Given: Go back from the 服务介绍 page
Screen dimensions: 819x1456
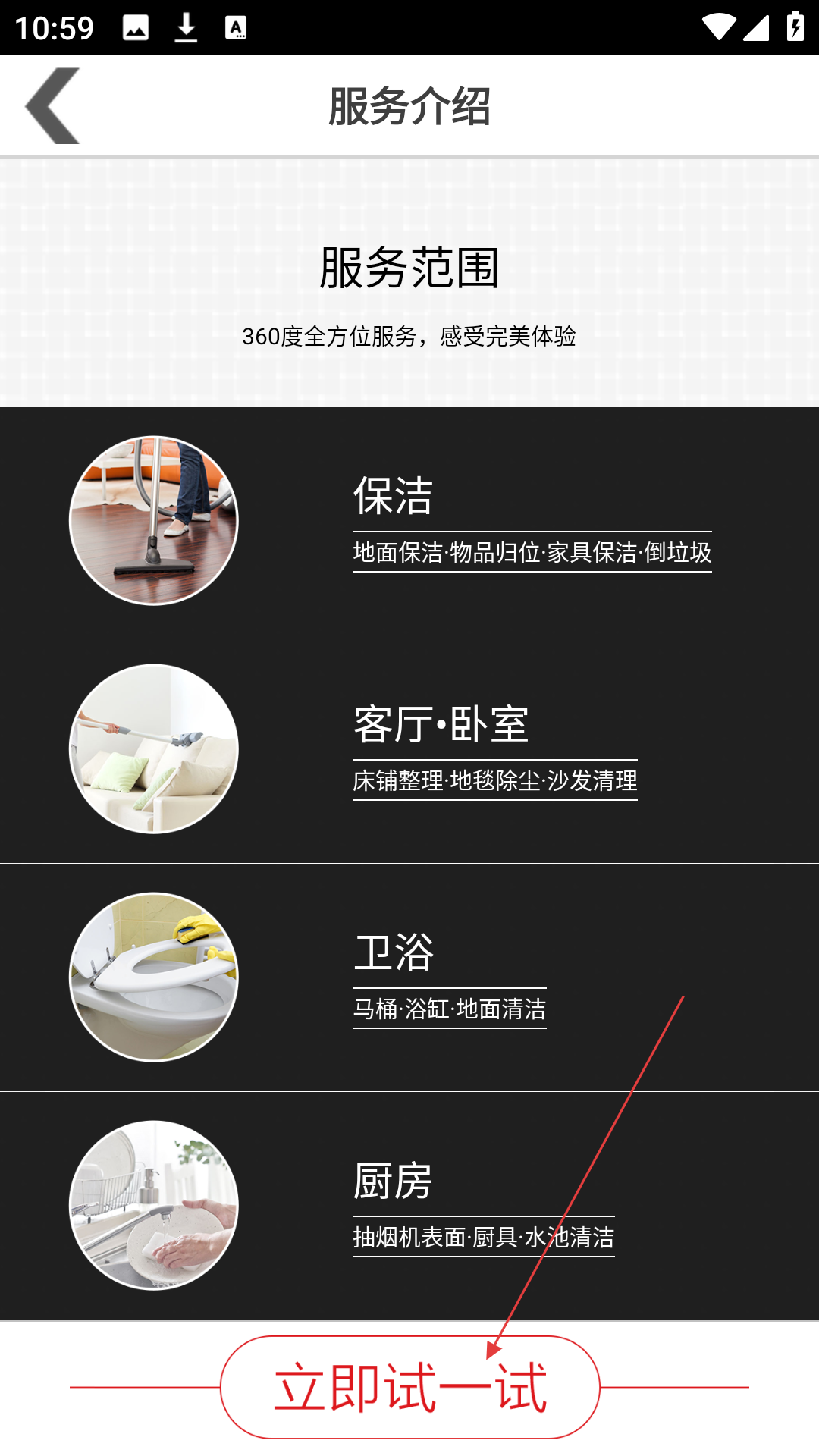Looking at the screenshot, I should coord(53,105).
